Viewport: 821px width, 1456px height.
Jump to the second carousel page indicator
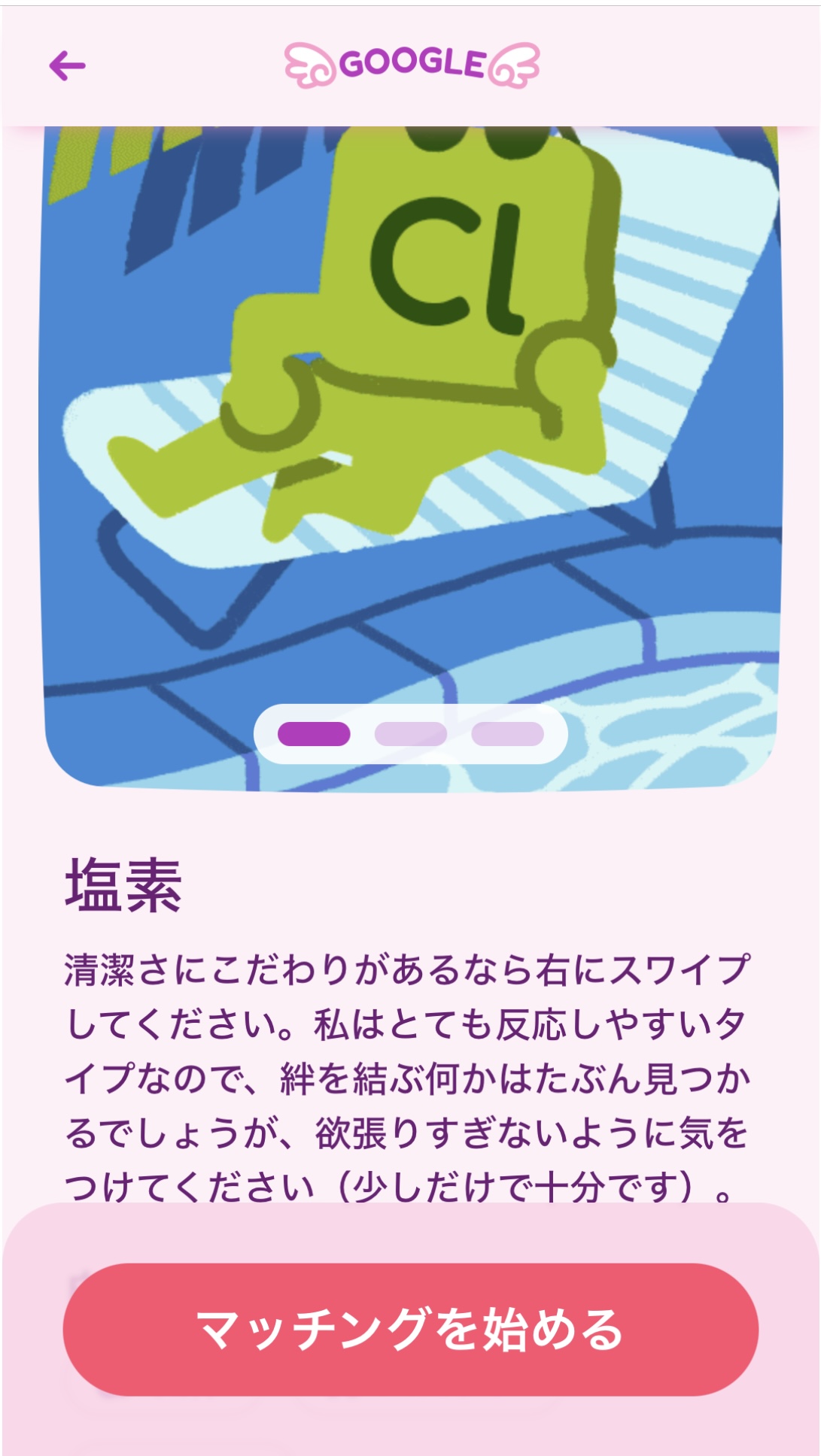click(411, 734)
